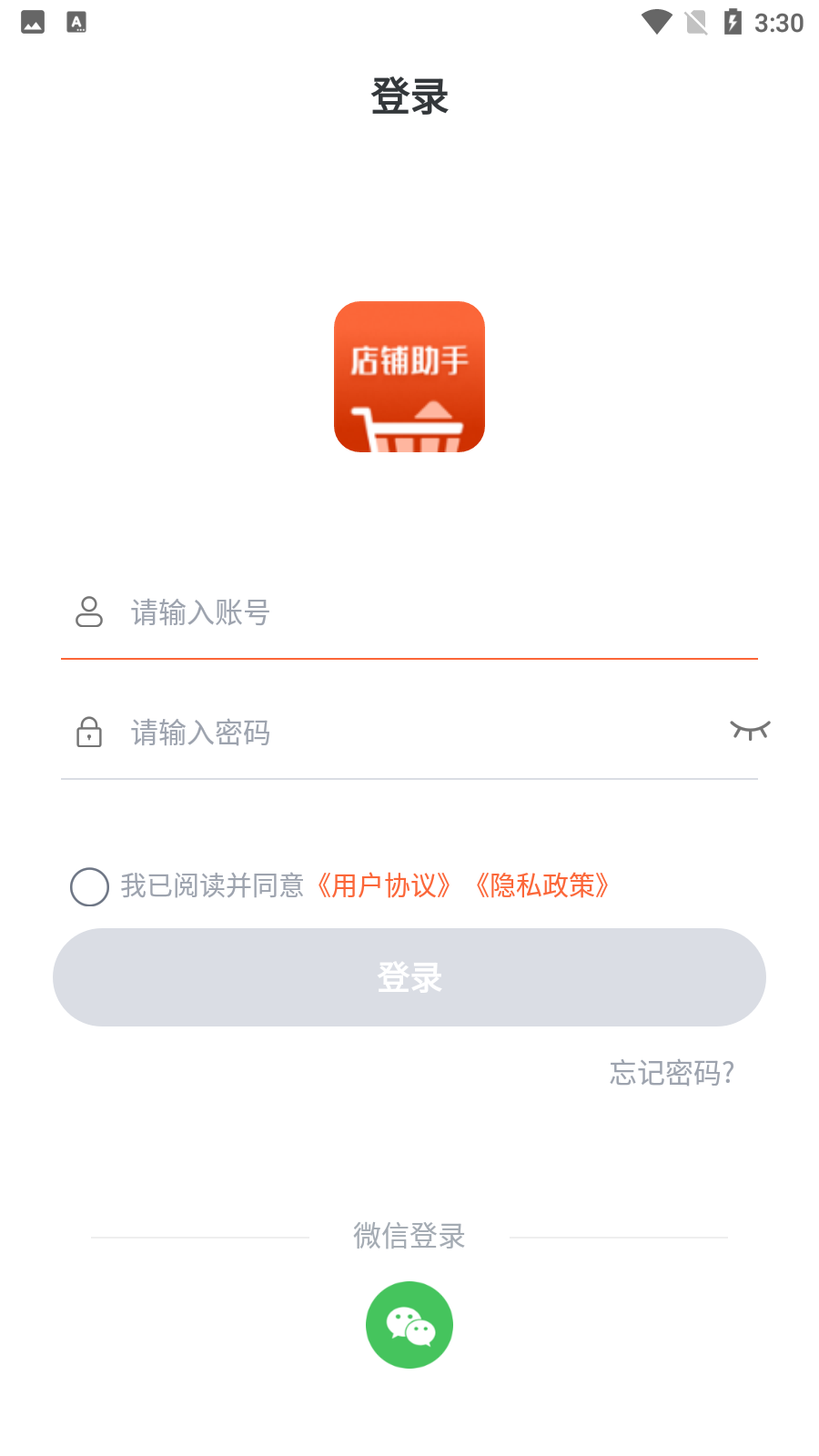Log in with the WeChat icon
The width and height of the screenshot is (819, 1456).
(x=409, y=1325)
